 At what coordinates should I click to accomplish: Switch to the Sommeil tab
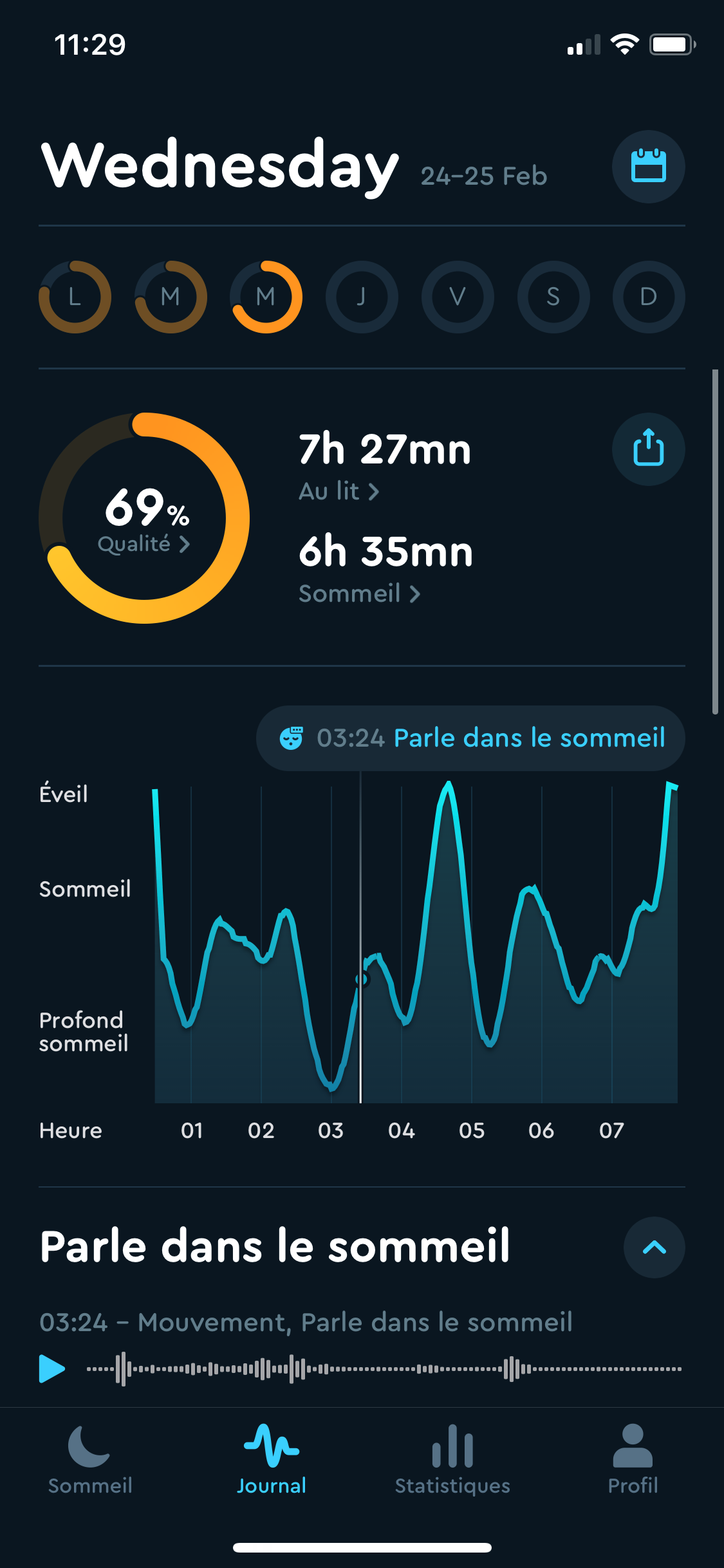[x=90, y=1459]
